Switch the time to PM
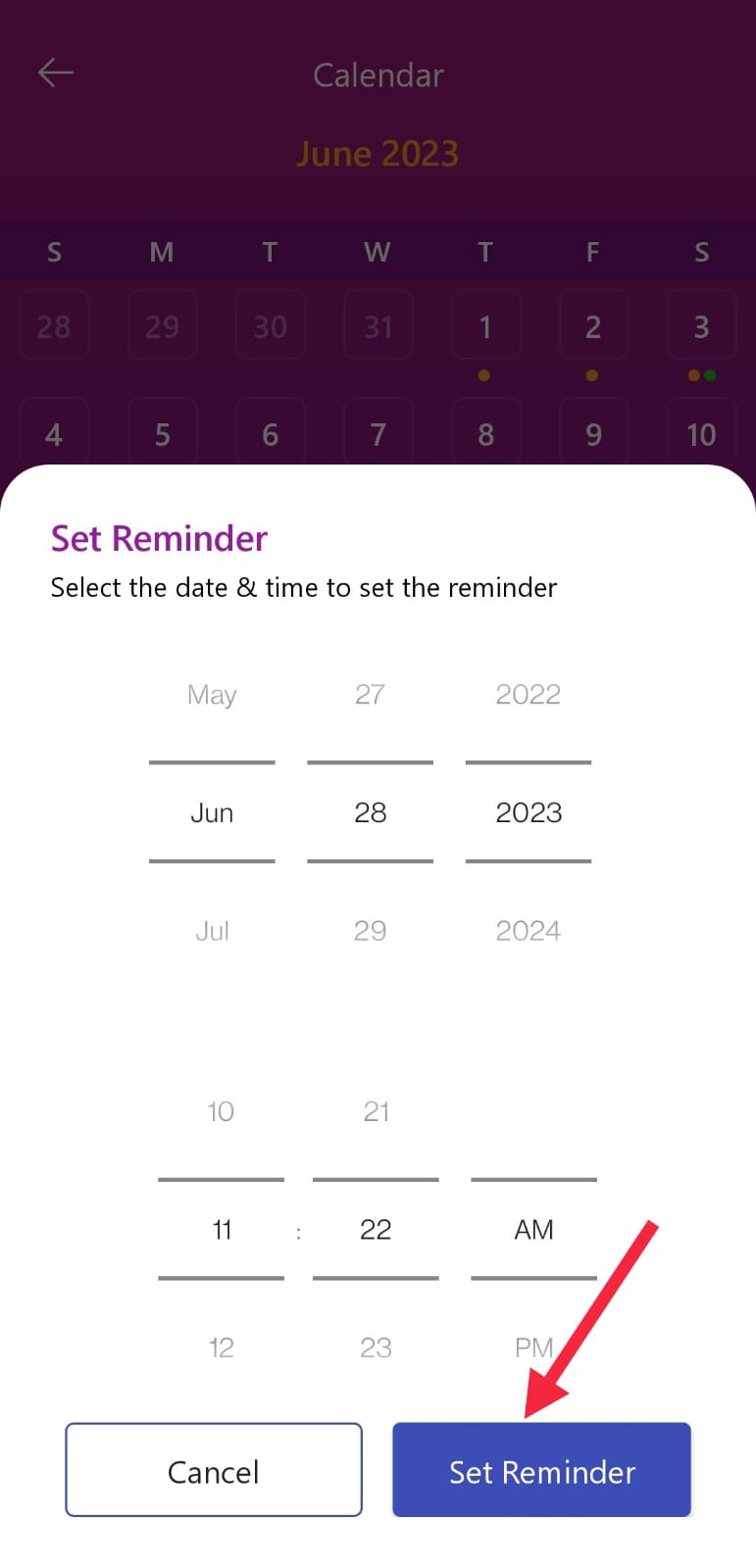Screen dimensions: 756x1568 point(533,1347)
